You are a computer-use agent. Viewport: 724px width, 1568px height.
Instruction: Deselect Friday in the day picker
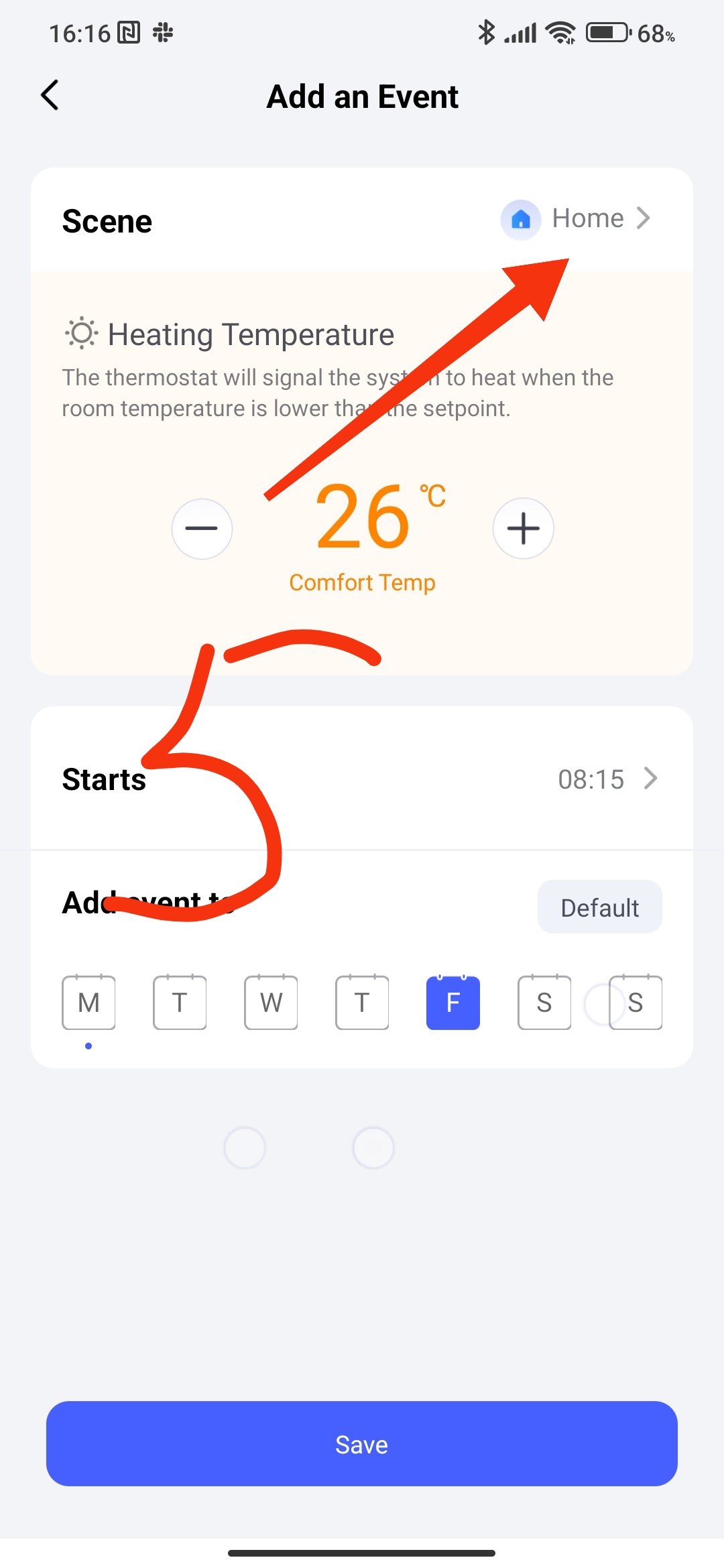click(x=453, y=1002)
